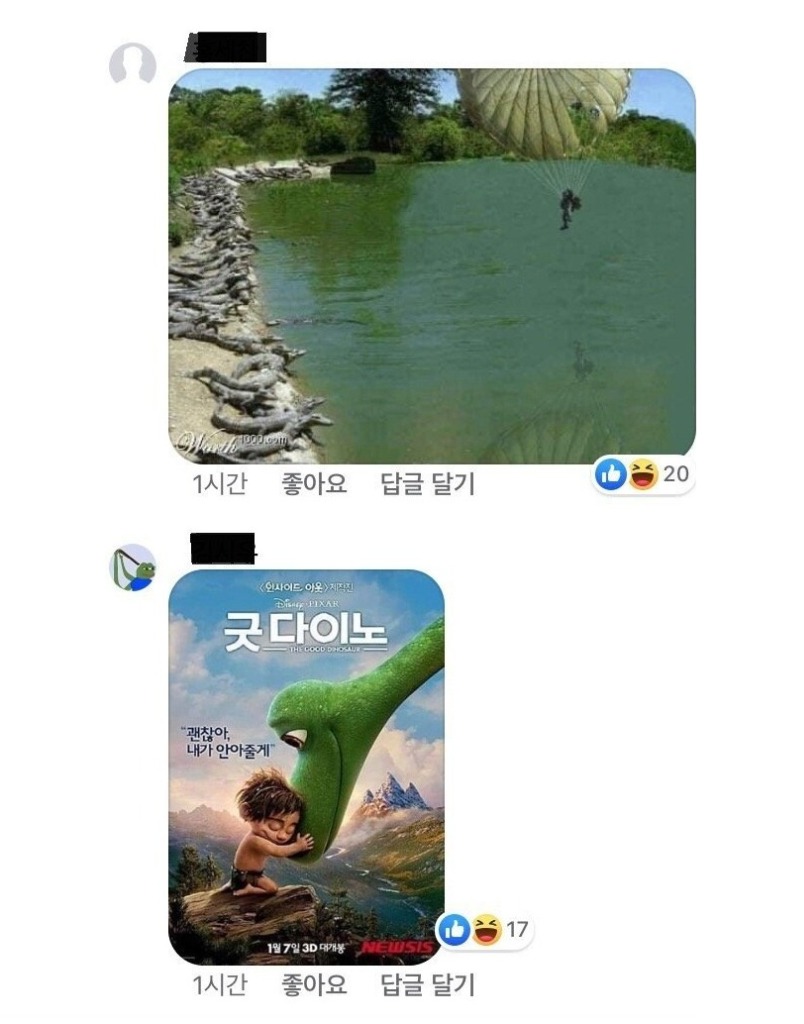
Task: Reply to the crocodile image comment
Action: [427, 485]
